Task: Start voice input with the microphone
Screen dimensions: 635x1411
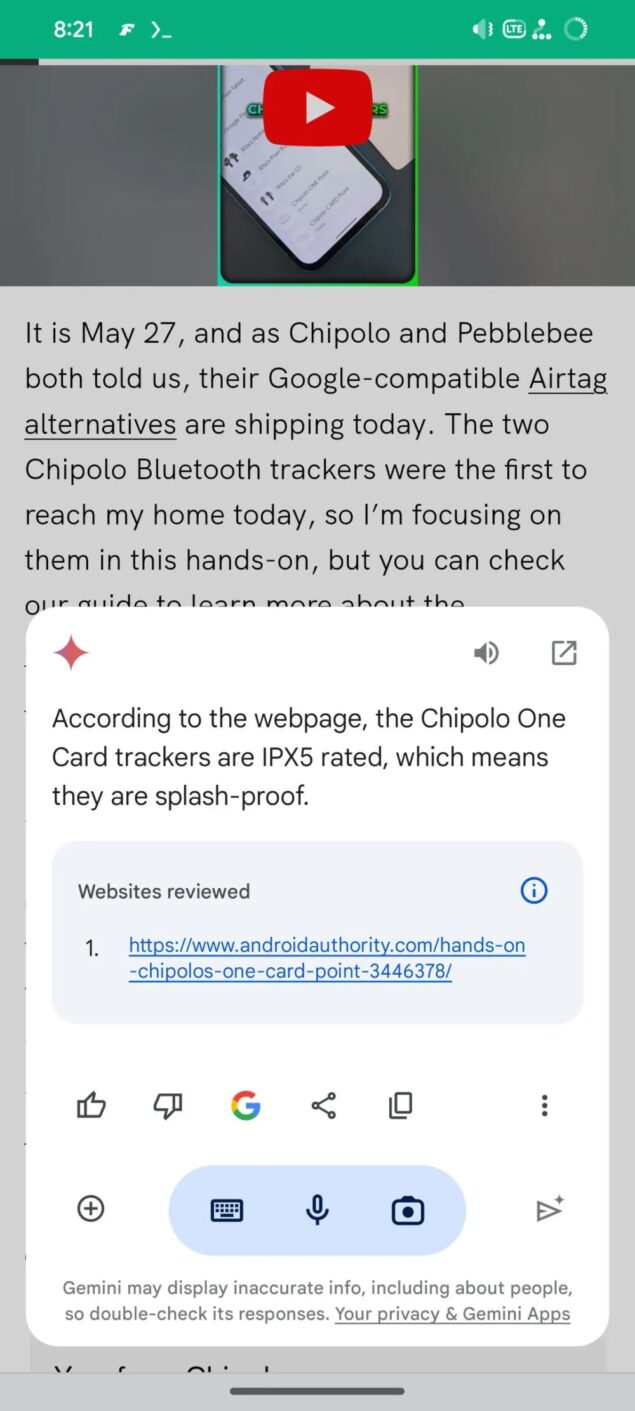Action: [x=317, y=1211]
